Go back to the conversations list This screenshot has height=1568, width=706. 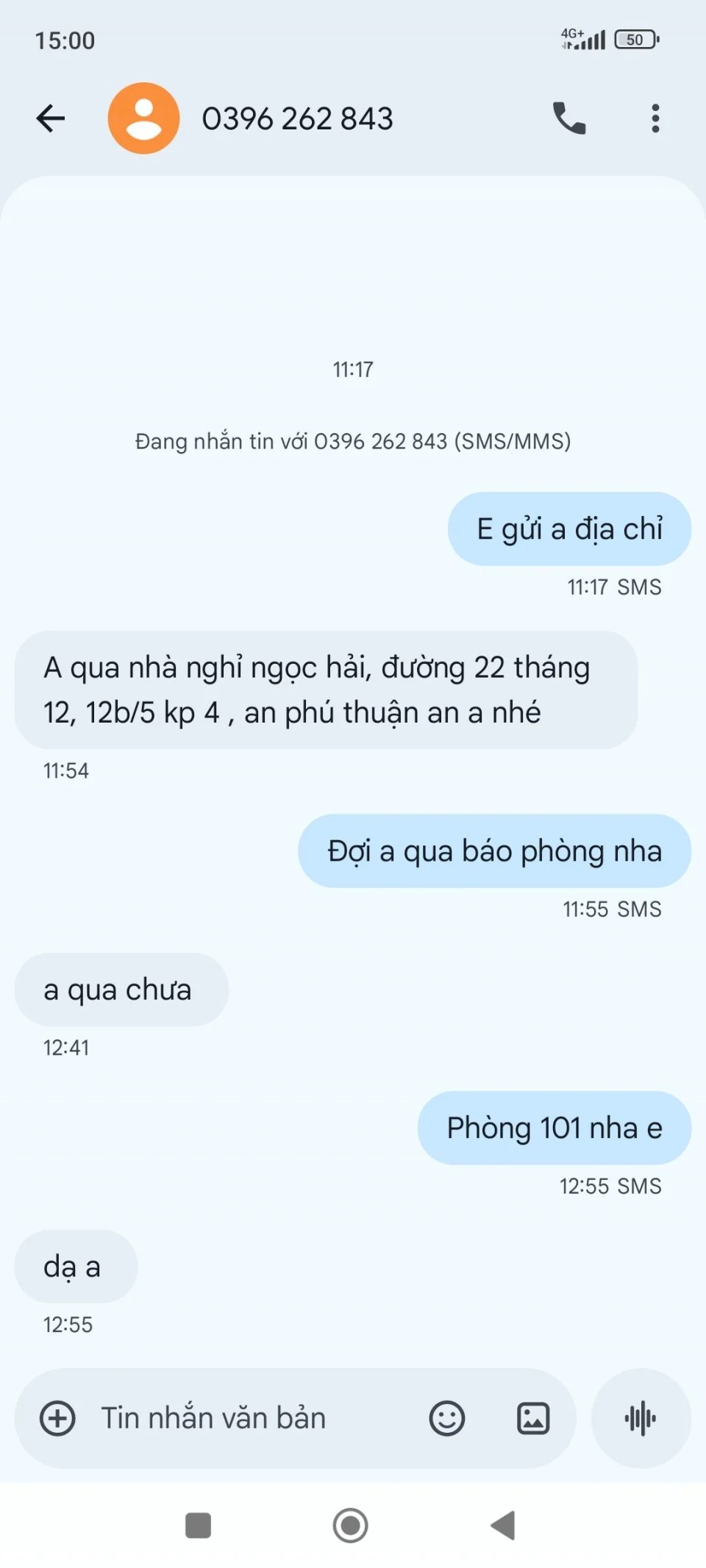(51, 118)
